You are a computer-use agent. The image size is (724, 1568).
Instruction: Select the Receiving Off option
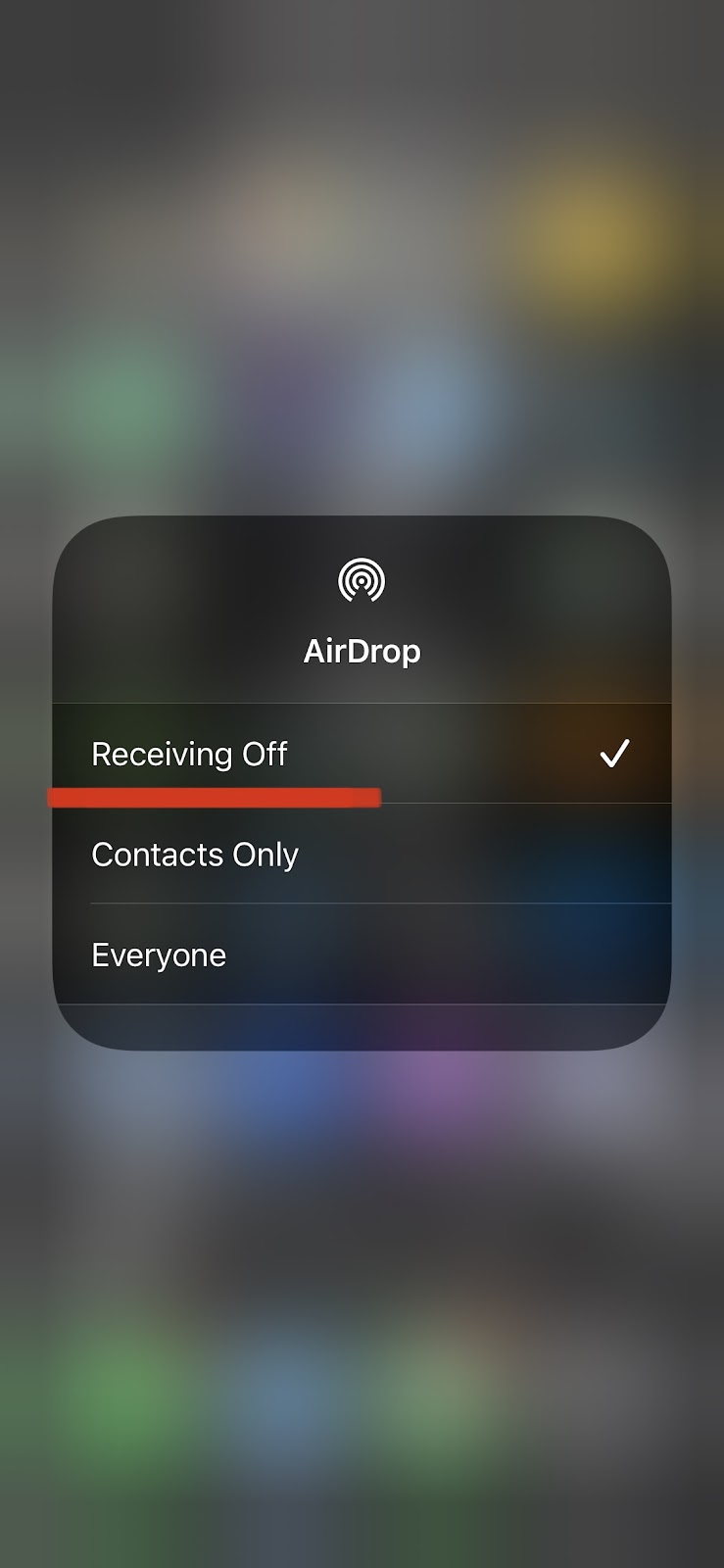click(x=362, y=754)
